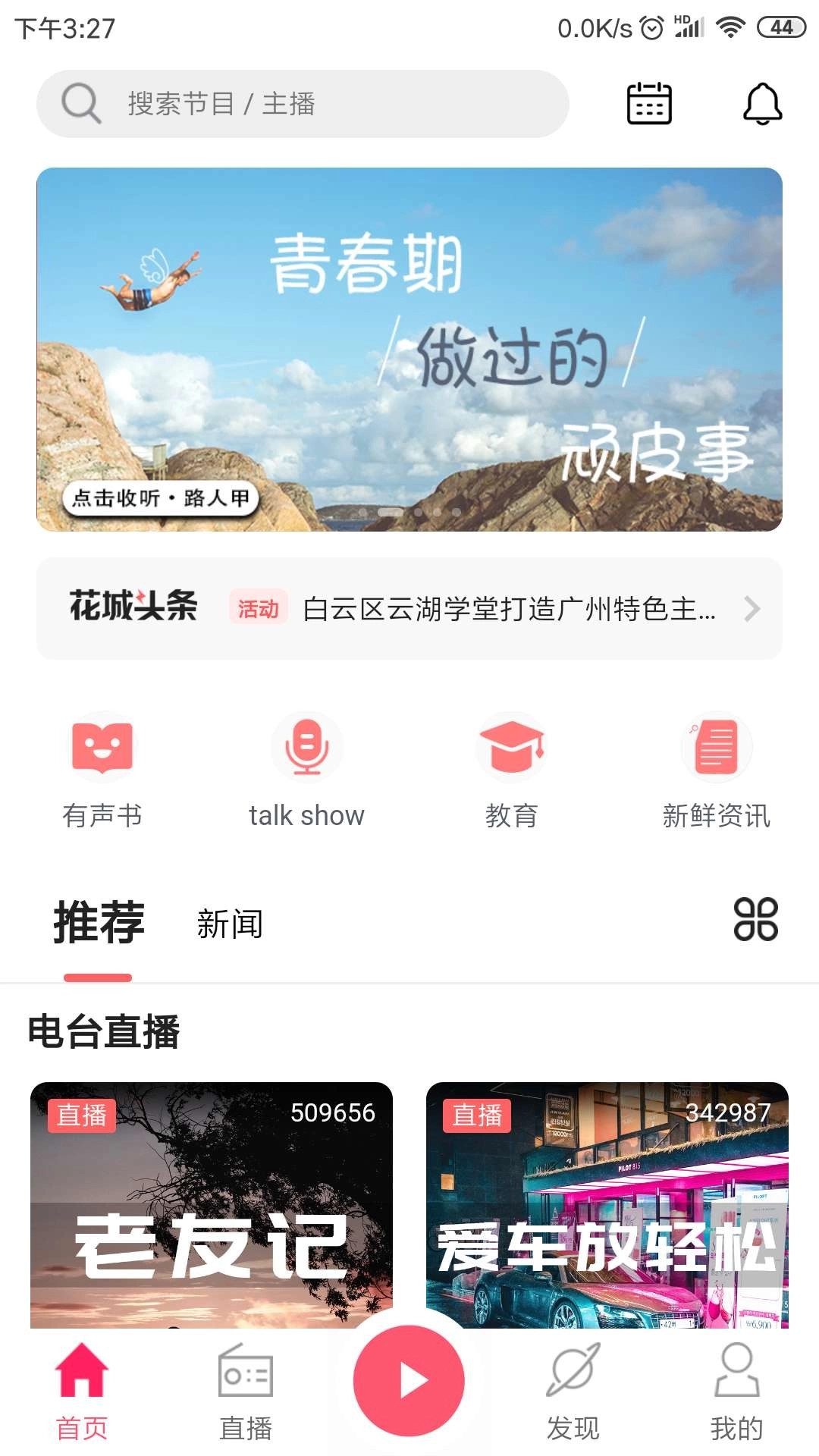819x1456 pixels.
Task: Open the talk show microphone icon
Action: tap(306, 747)
